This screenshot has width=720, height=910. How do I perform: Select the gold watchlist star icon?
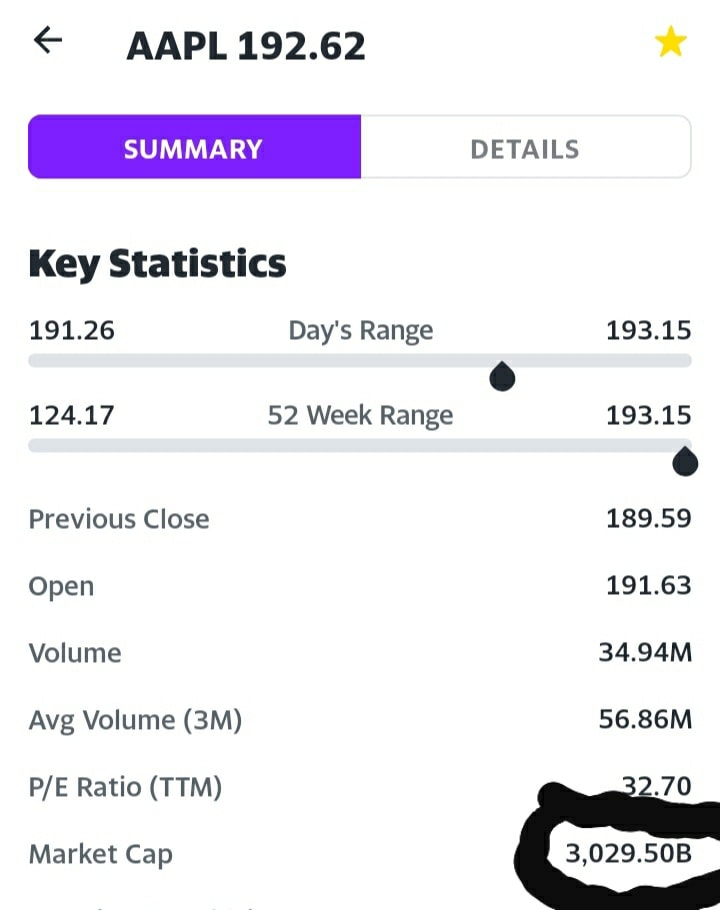pyautogui.click(x=670, y=42)
